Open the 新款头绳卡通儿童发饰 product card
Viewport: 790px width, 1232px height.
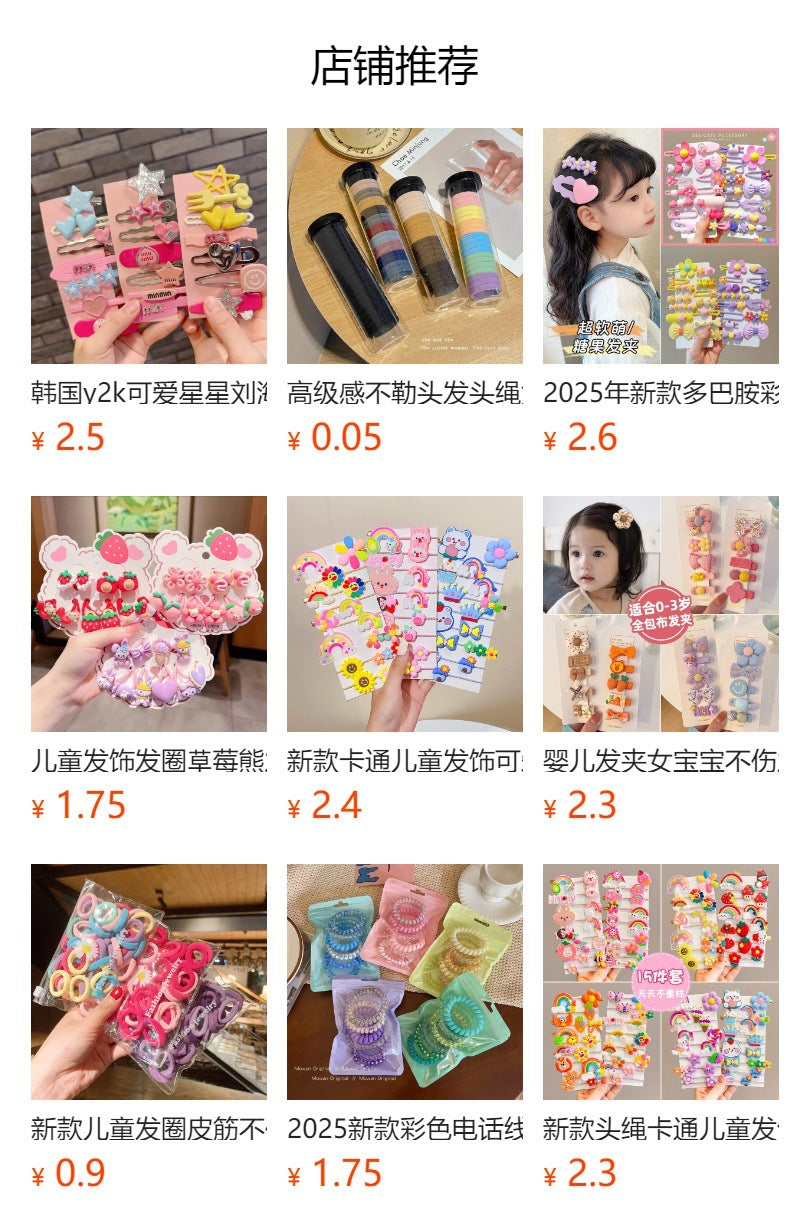(x=660, y=982)
